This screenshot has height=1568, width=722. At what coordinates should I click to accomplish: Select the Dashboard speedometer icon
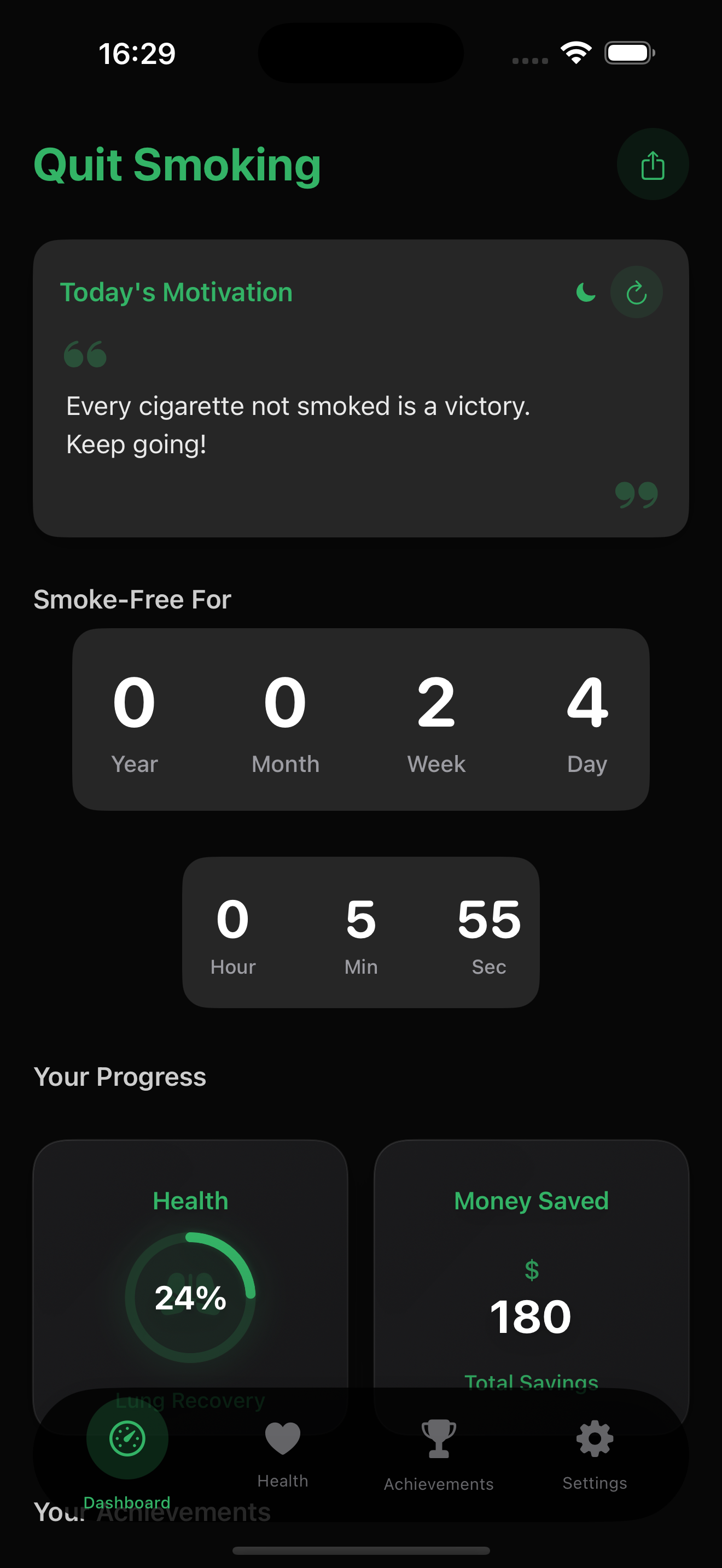[127, 1438]
